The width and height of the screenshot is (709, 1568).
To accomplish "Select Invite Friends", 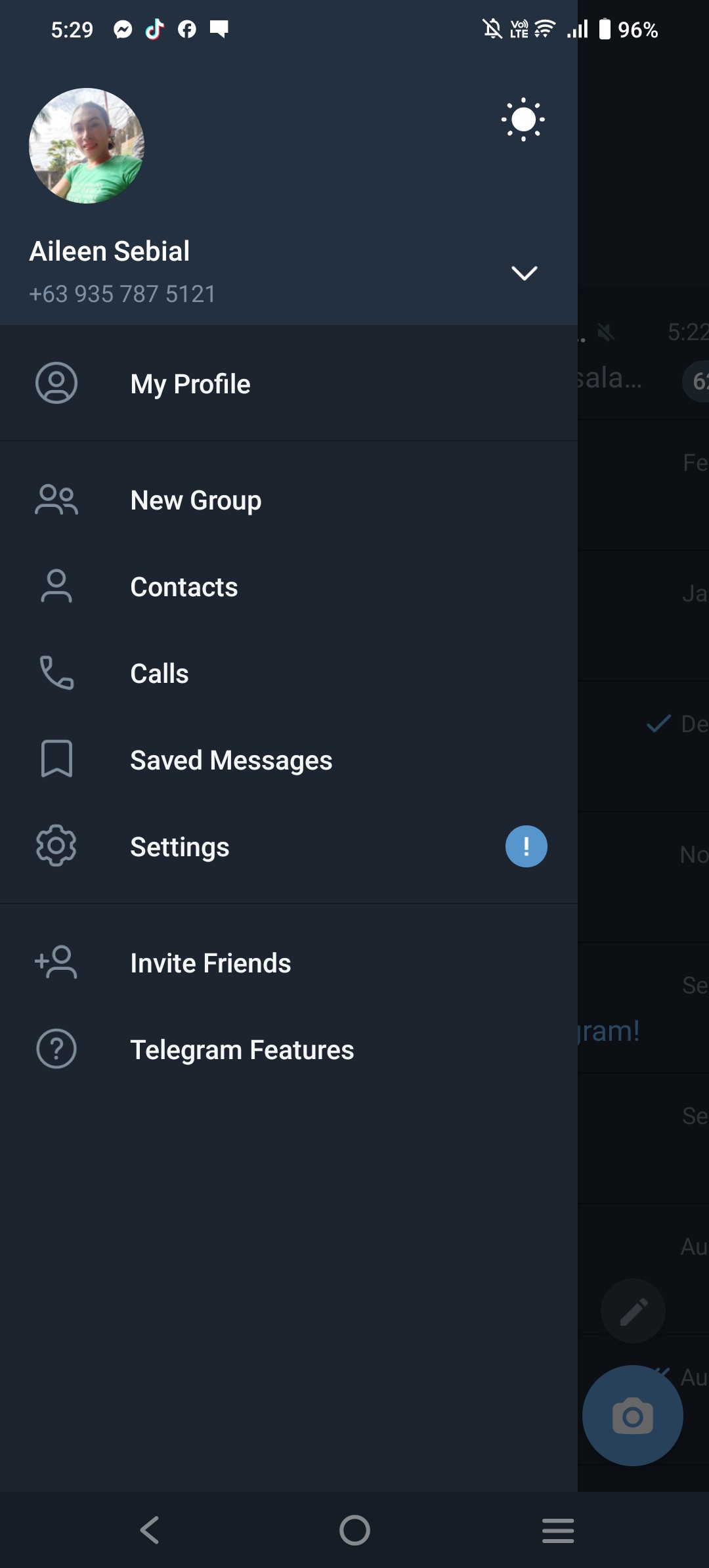I will pyautogui.click(x=289, y=963).
